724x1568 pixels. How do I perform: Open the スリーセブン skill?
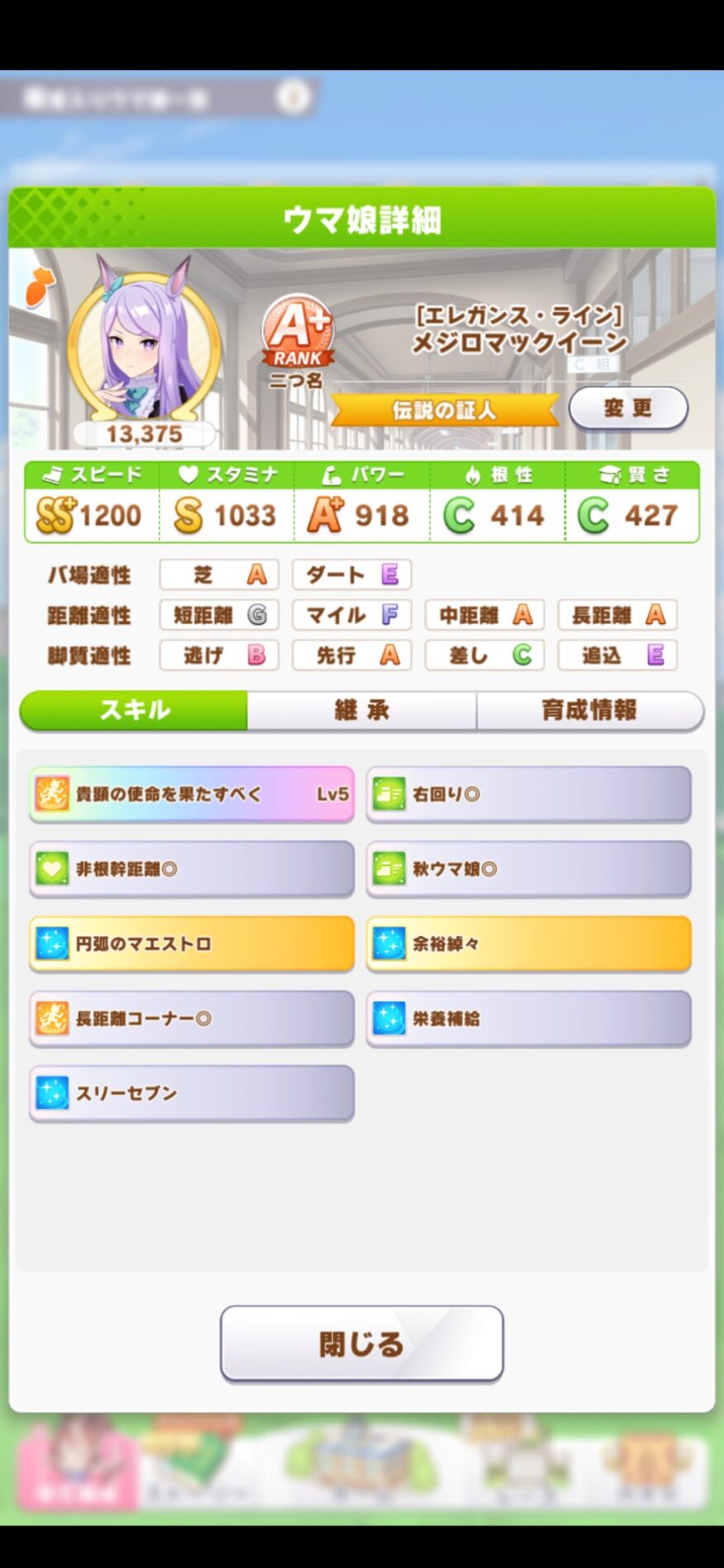click(x=192, y=1093)
